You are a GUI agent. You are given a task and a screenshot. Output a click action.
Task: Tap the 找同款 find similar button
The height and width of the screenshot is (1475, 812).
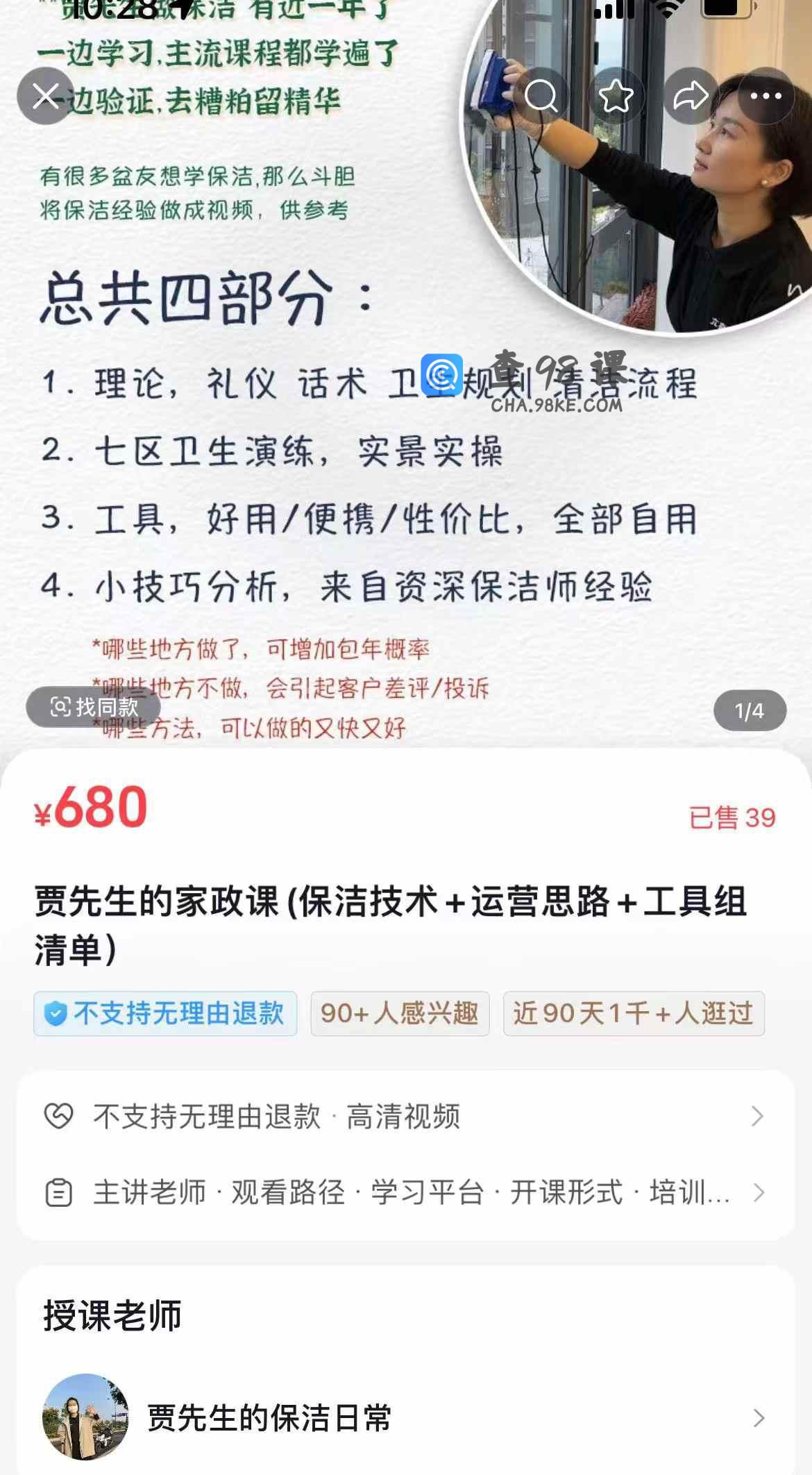(x=94, y=707)
